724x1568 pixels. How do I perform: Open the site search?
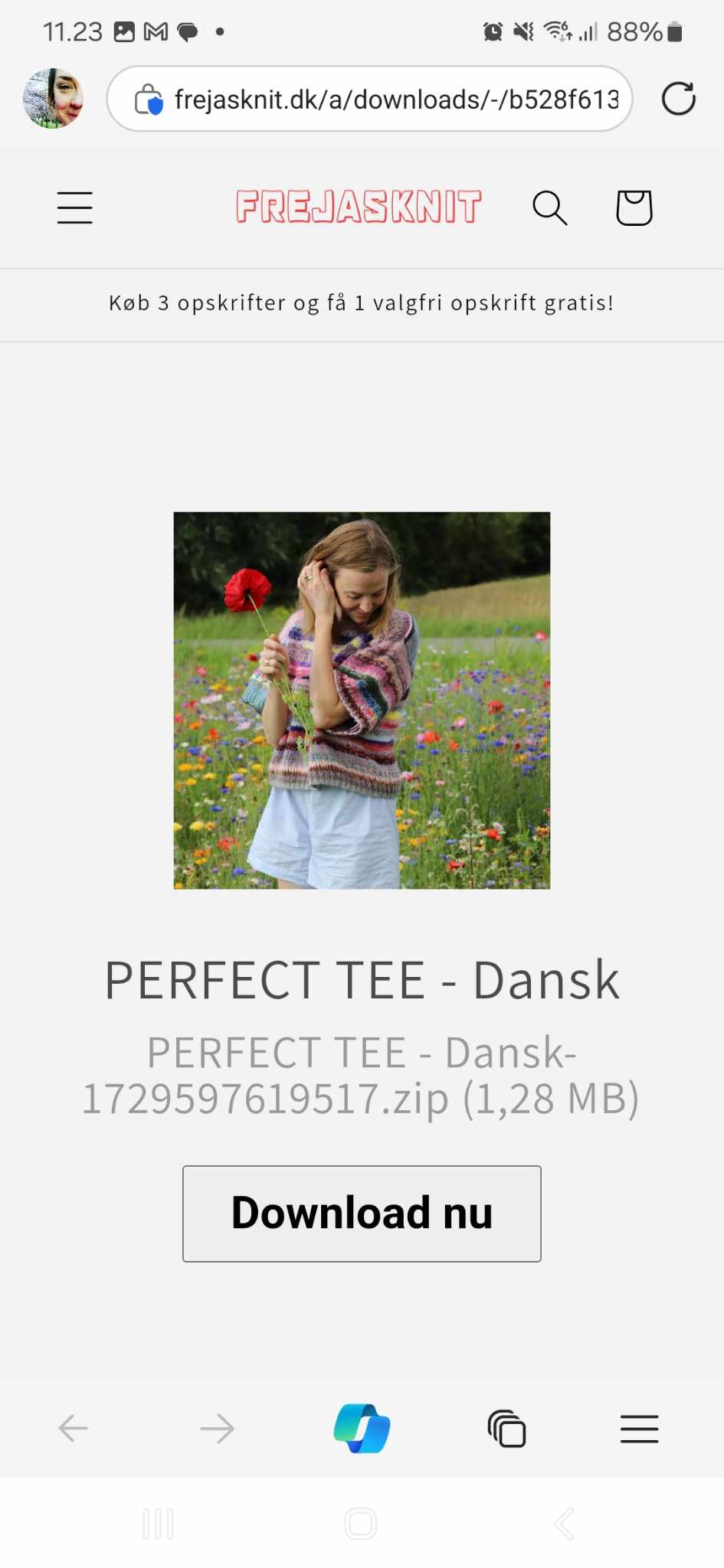tap(549, 207)
